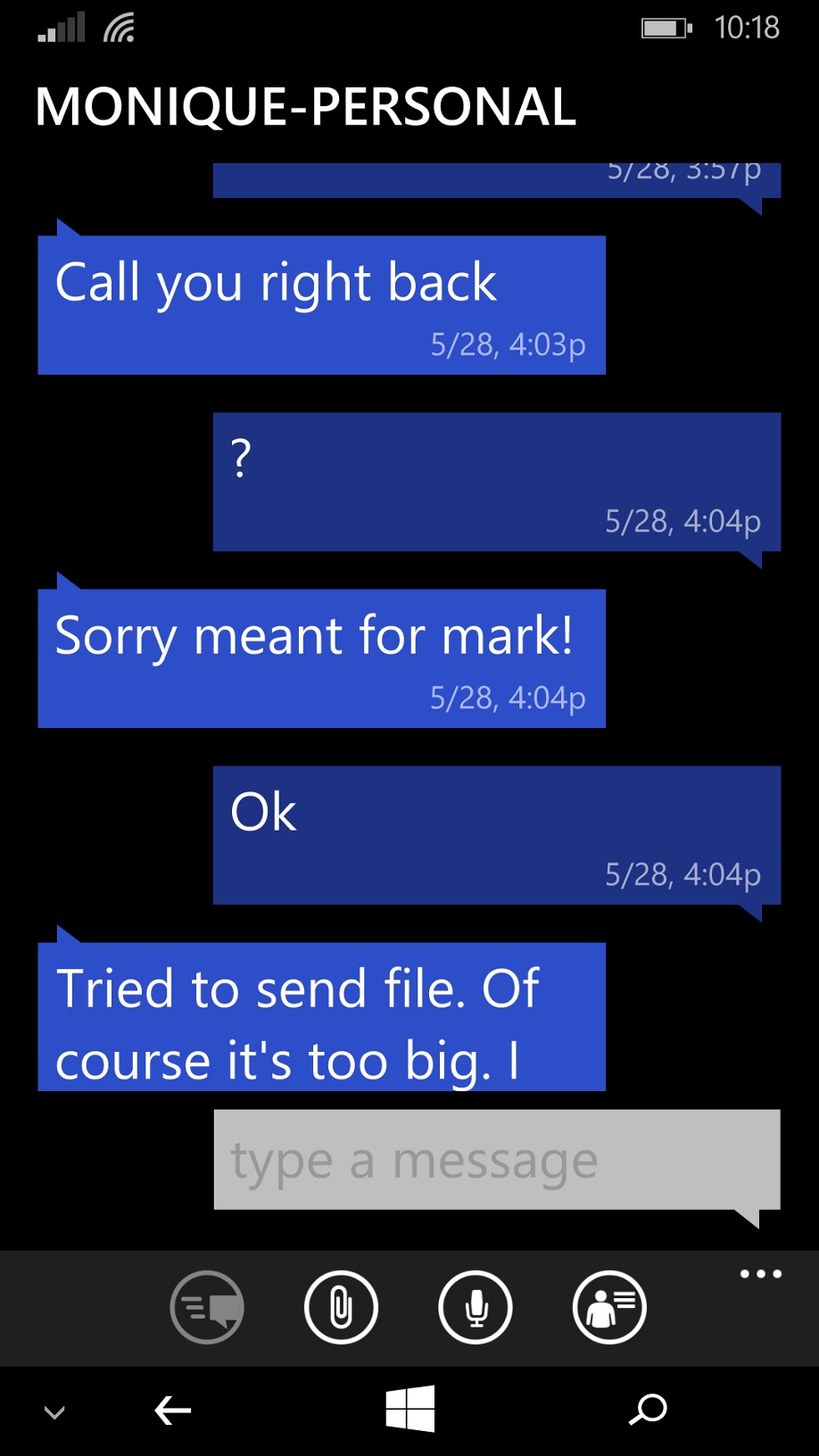819x1456 pixels.
Task: Hide navigation bar with chevron
Action: tap(54, 1412)
